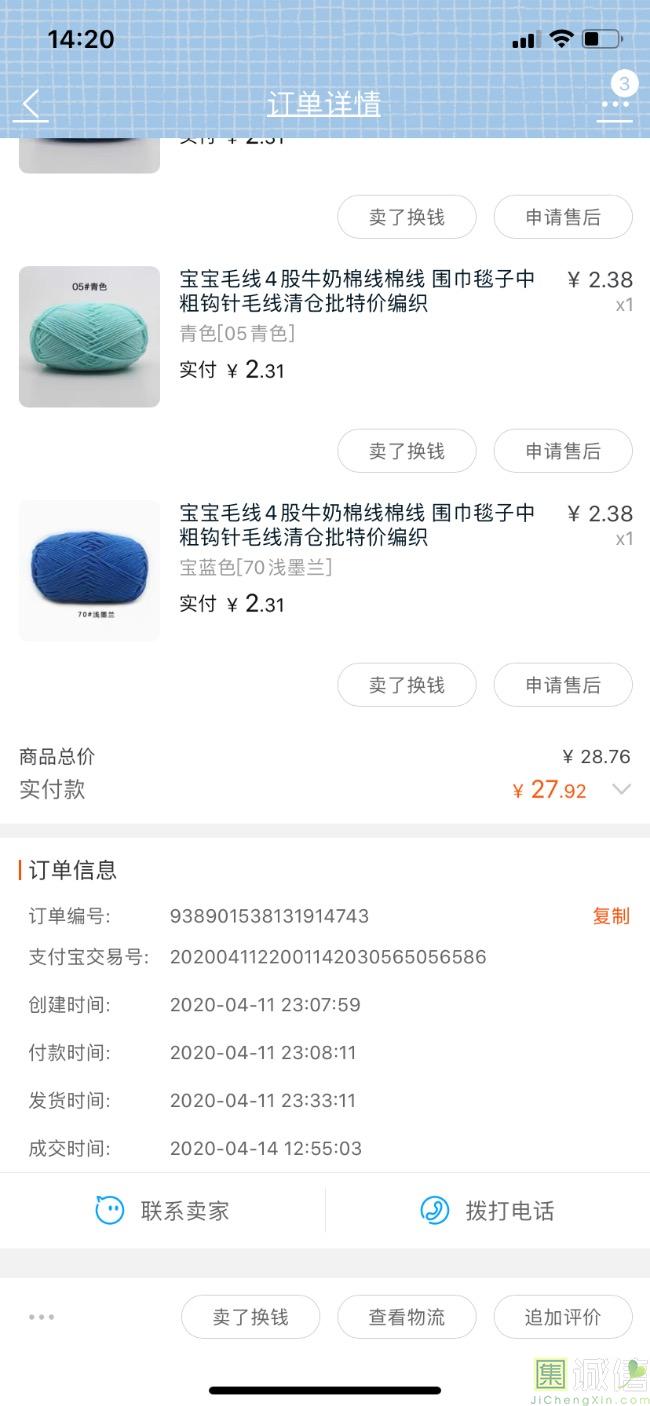This screenshot has width=650, height=1406.
Task: Tap 卖了换钱 in the bottom bar
Action: (250, 1317)
